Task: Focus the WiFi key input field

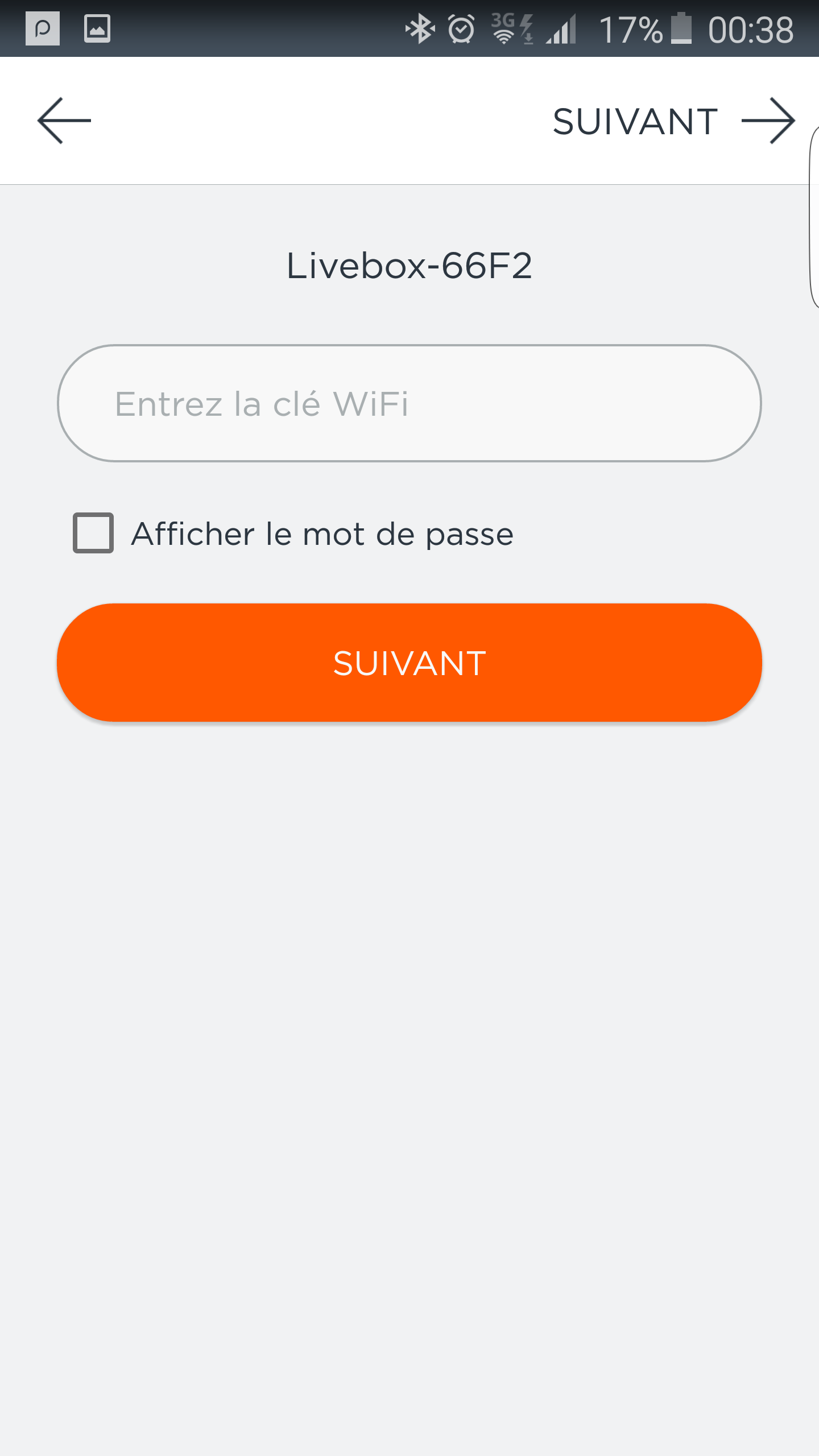Action: (x=409, y=403)
